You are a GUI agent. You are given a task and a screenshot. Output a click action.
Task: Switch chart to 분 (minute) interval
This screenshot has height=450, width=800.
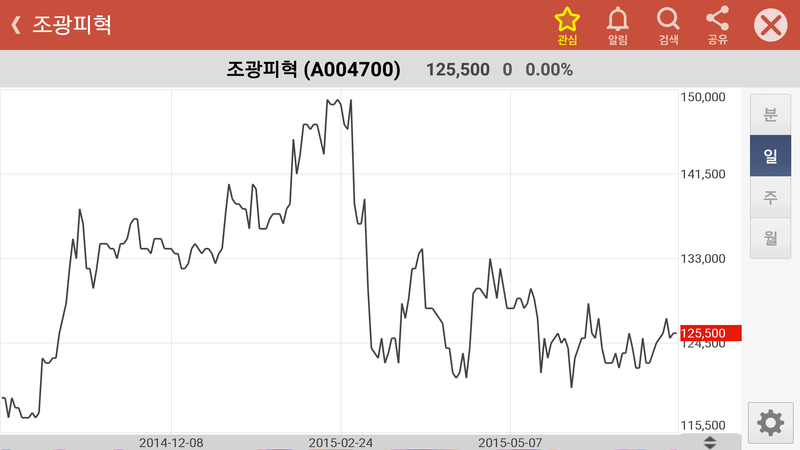[x=770, y=114]
